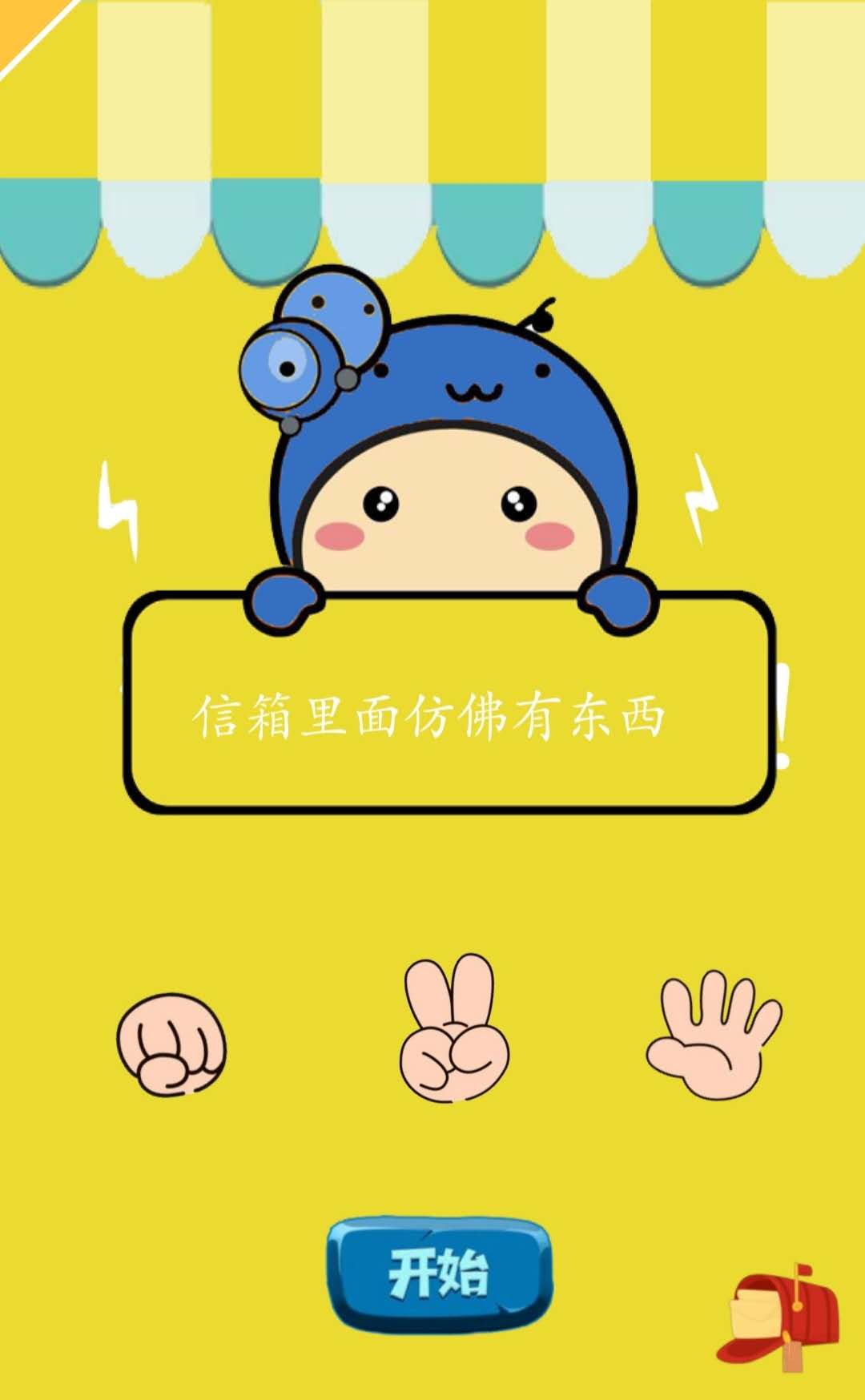Image resolution: width=865 pixels, height=1400 pixels.
Task: Tap the antenna on the character's hat
Action: coord(545,312)
